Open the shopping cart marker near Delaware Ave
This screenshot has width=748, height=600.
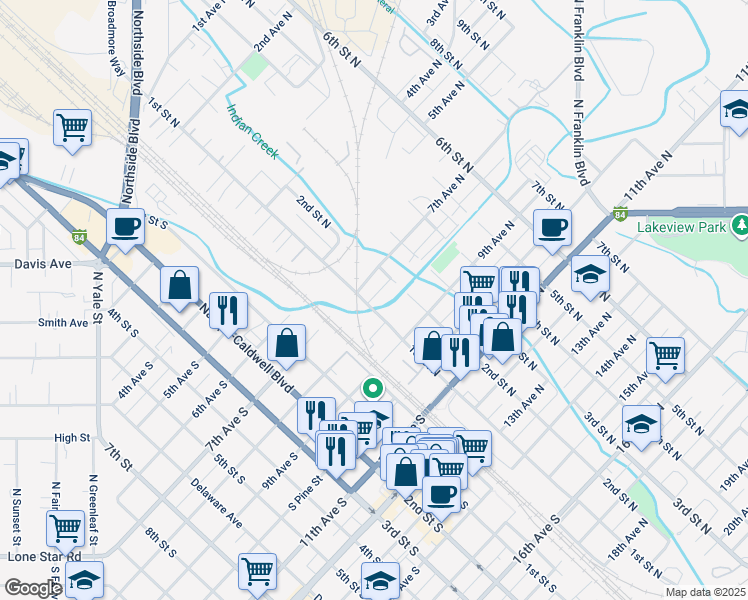pyautogui.click(x=257, y=571)
